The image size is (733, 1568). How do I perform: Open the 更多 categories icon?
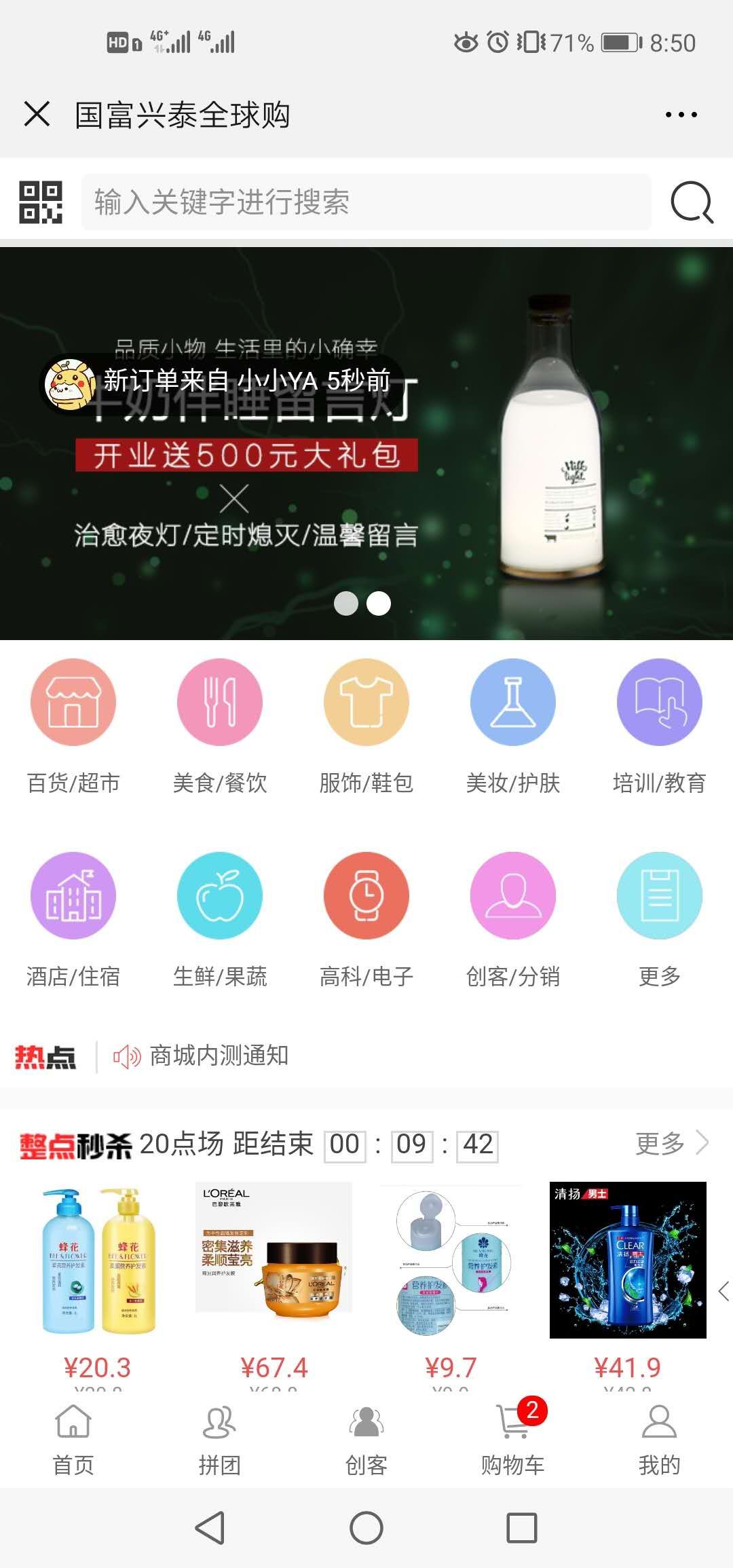point(659,896)
